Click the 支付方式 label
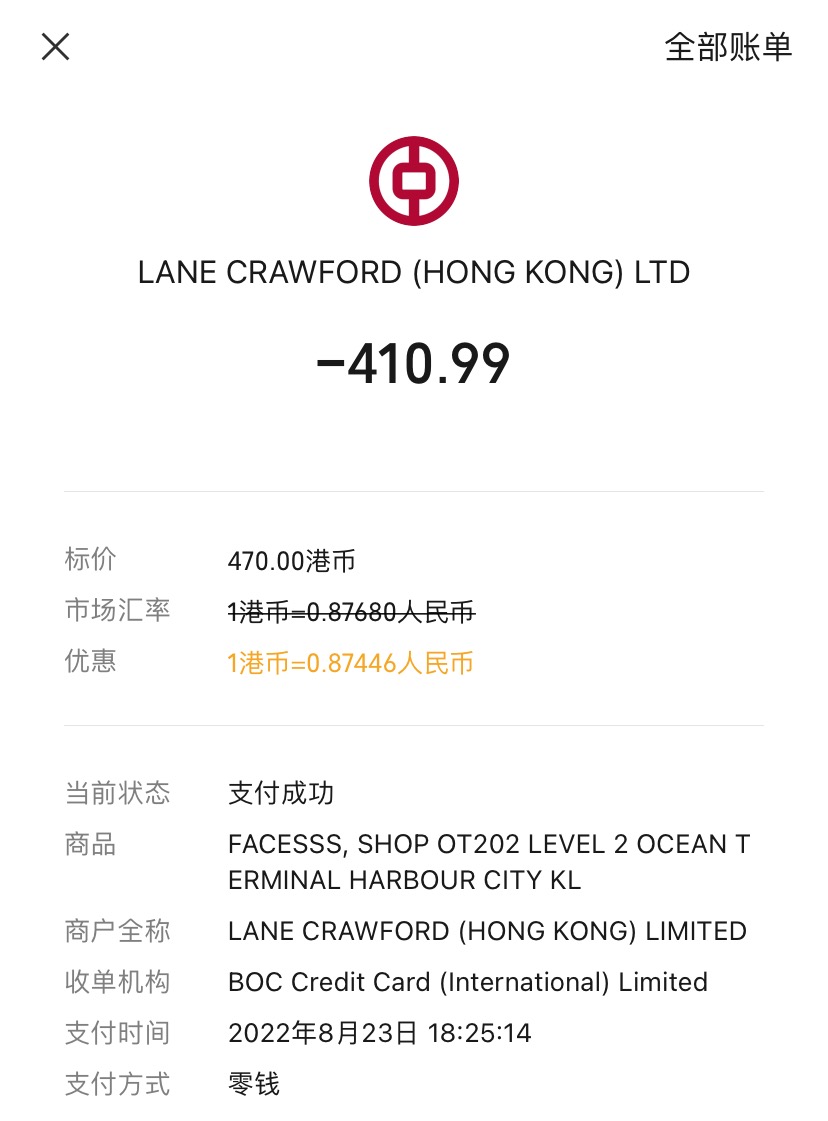 tap(118, 1084)
